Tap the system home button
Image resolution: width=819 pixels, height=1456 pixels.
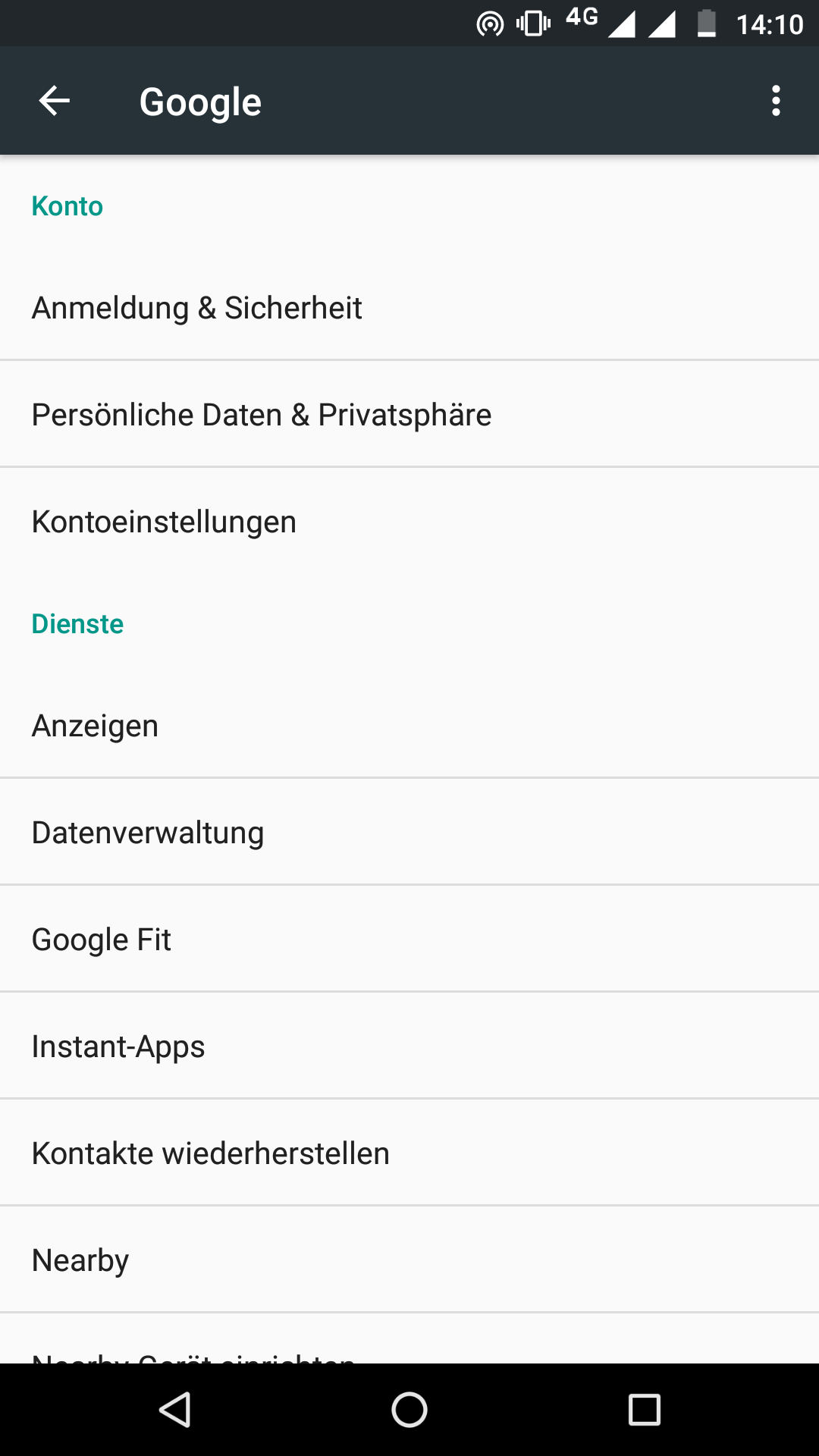409,1410
